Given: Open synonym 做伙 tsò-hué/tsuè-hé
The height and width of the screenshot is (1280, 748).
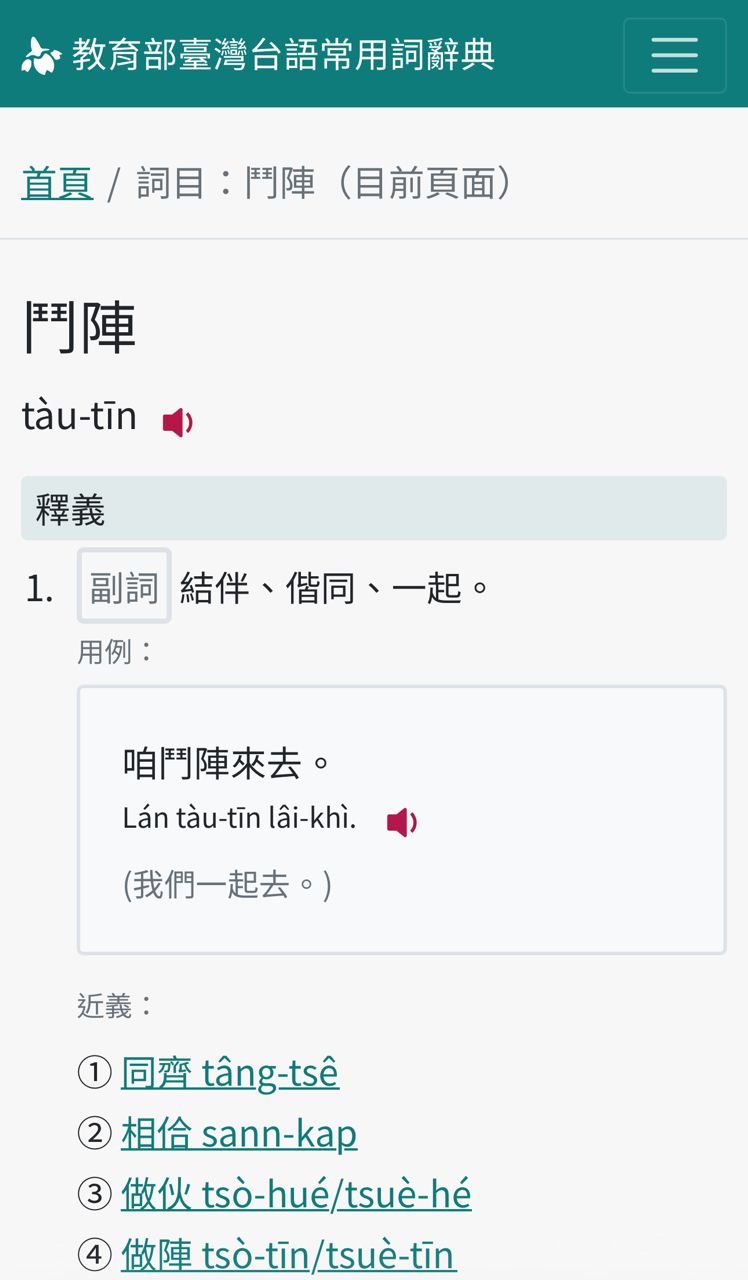Looking at the screenshot, I should click(296, 1194).
